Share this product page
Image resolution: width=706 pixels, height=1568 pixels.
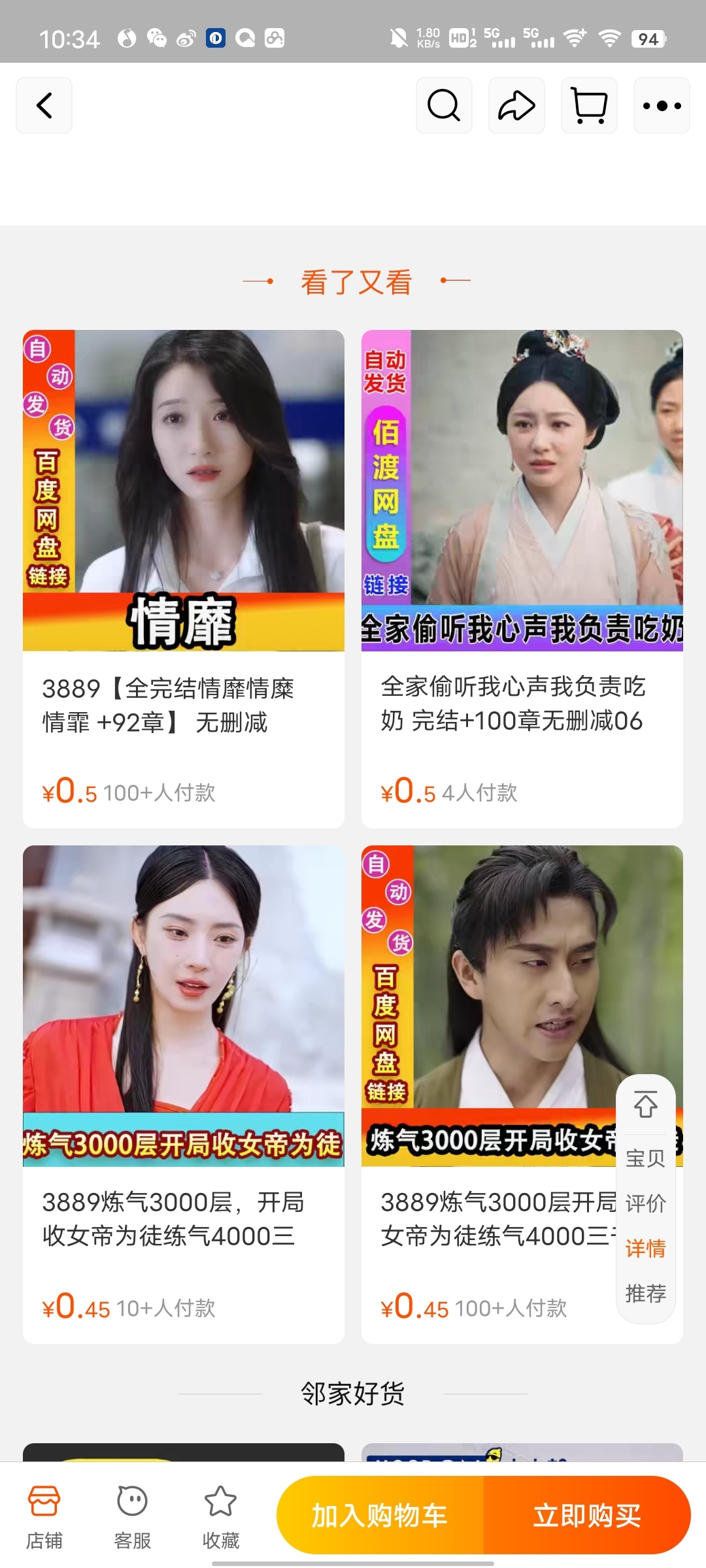pos(516,105)
